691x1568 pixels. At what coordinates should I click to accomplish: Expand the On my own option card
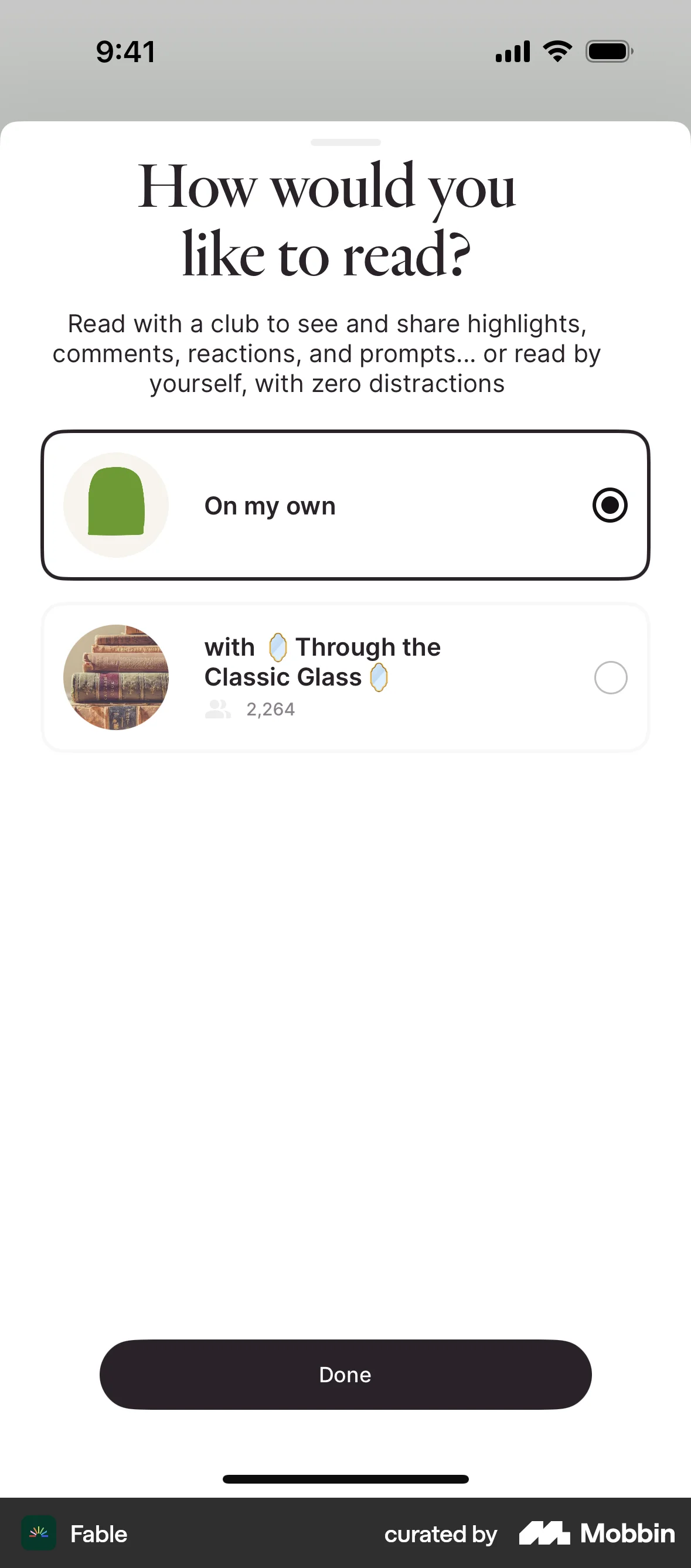click(345, 505)
